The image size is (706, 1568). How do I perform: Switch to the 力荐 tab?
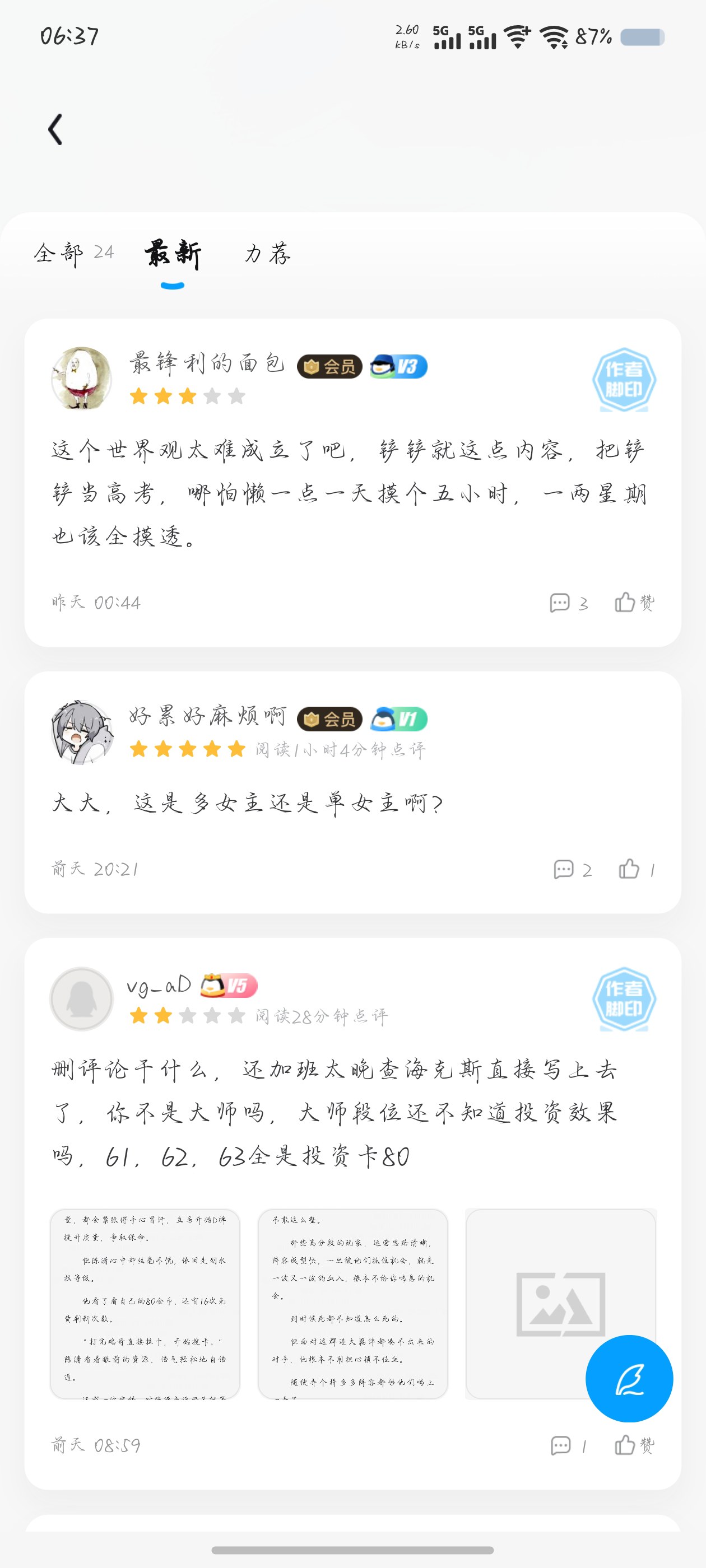tap(268, 253)
